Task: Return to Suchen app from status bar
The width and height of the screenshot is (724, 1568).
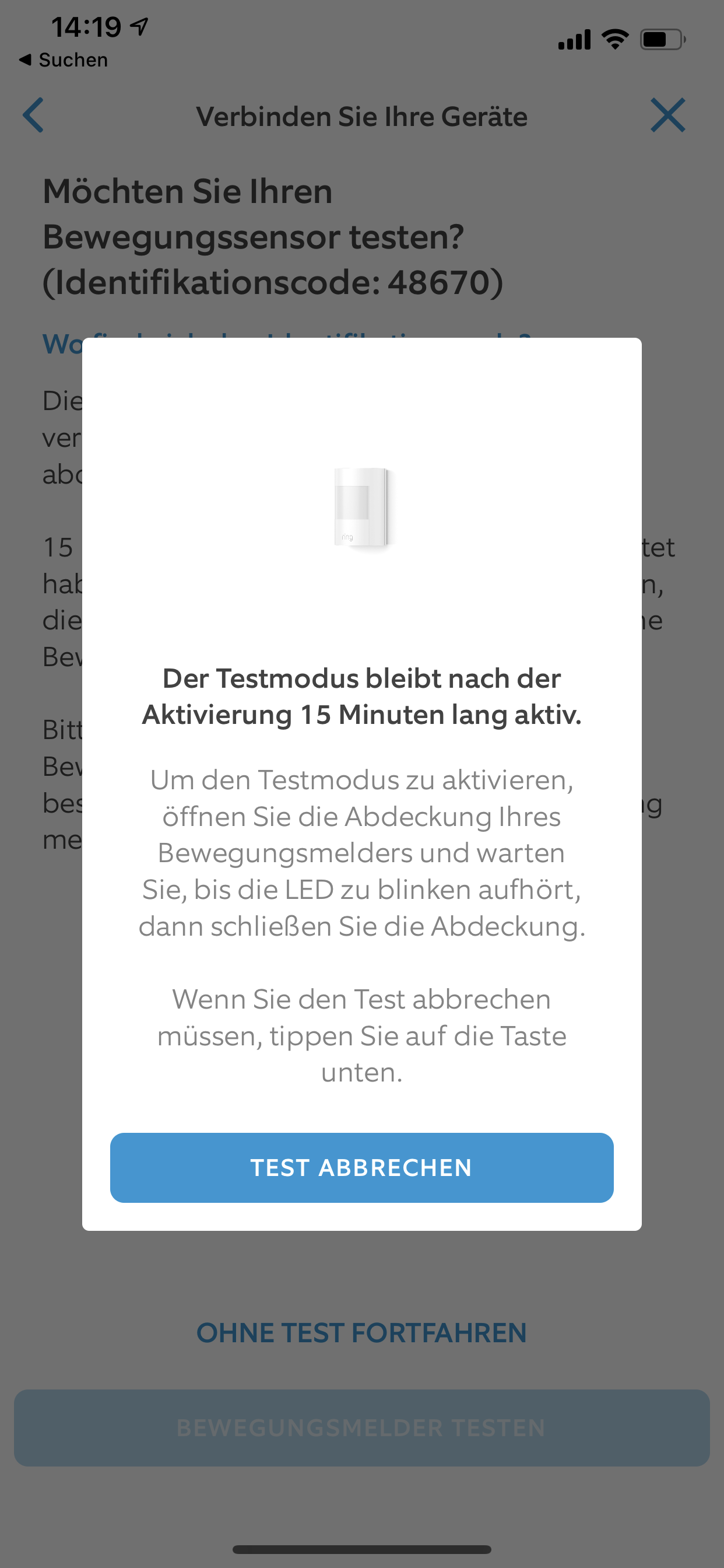Action: click(64, 60)
